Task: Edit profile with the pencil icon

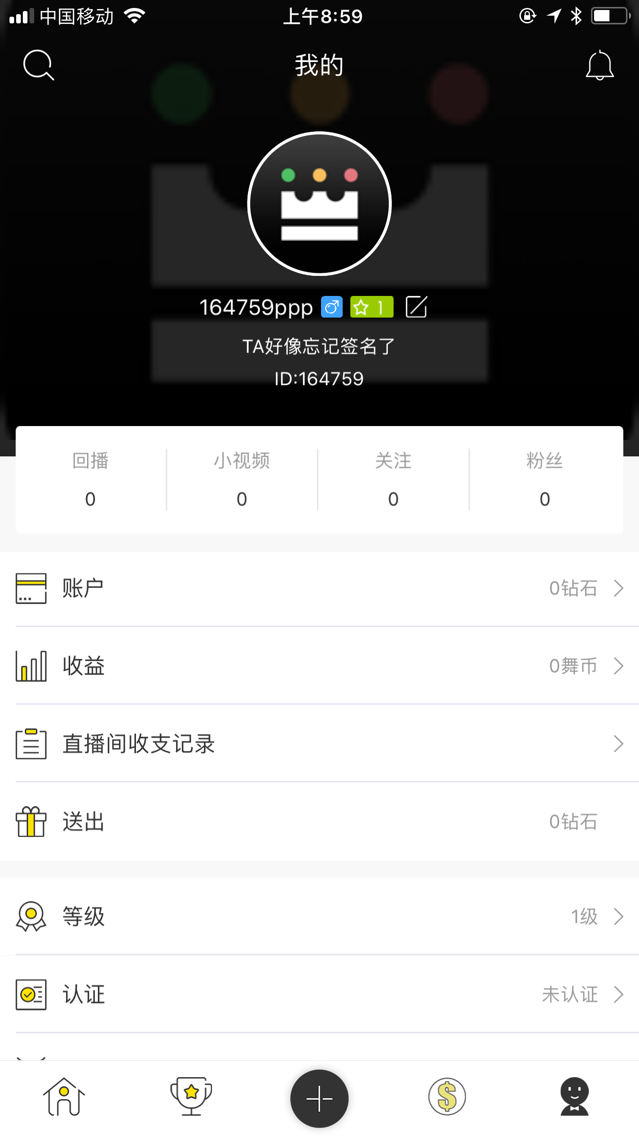Action: point(417,307)
